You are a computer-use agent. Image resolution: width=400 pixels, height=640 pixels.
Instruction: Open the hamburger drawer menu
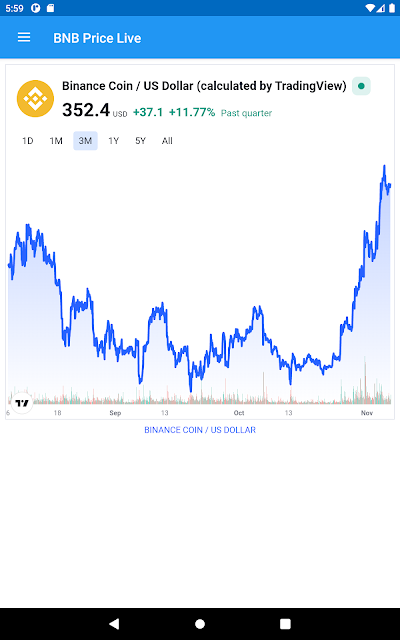coord(24,38)
